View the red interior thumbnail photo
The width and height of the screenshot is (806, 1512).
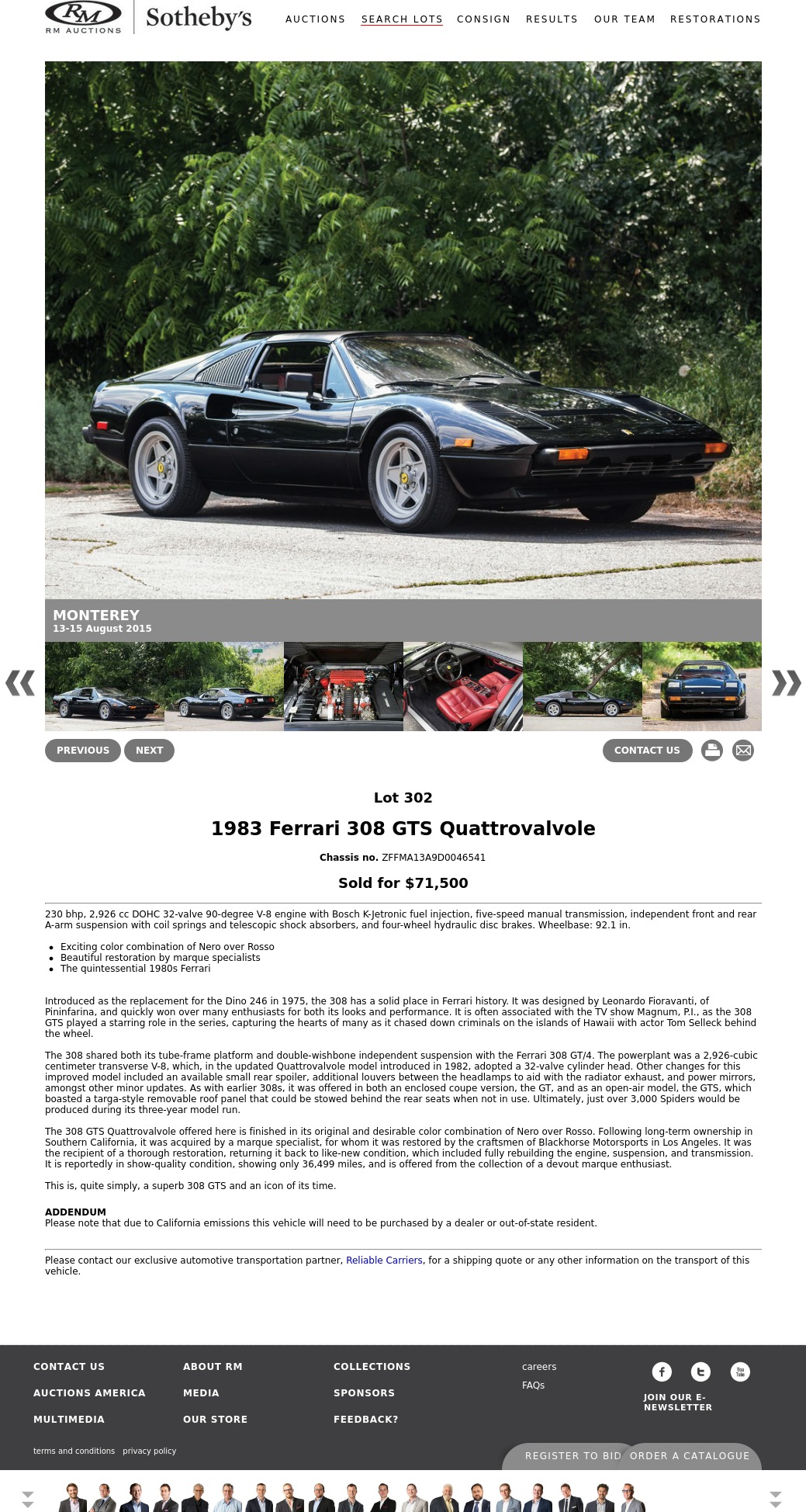pos(463,686)
